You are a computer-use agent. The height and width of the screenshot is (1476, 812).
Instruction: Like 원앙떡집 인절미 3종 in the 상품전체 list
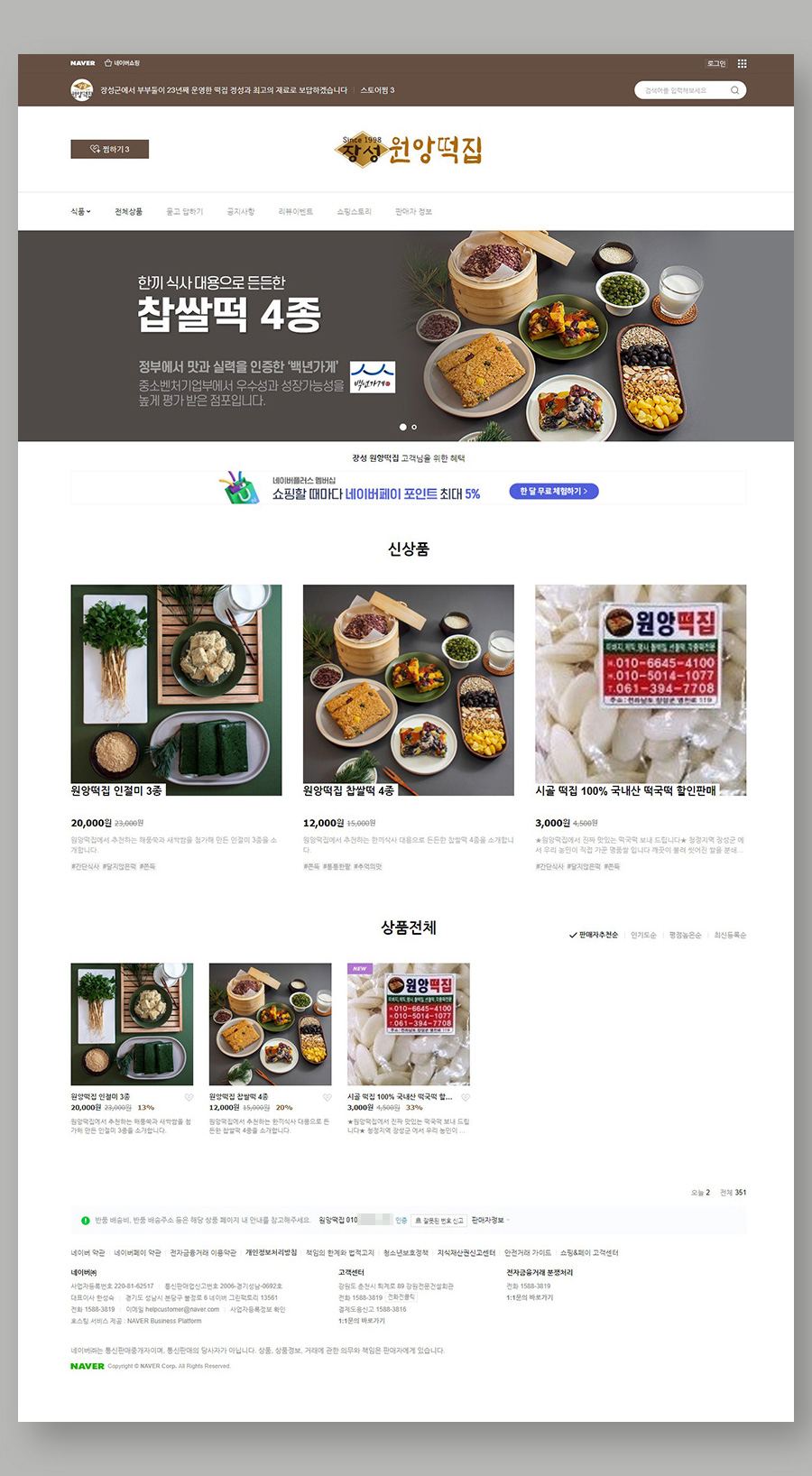[x=189, y=1097]
